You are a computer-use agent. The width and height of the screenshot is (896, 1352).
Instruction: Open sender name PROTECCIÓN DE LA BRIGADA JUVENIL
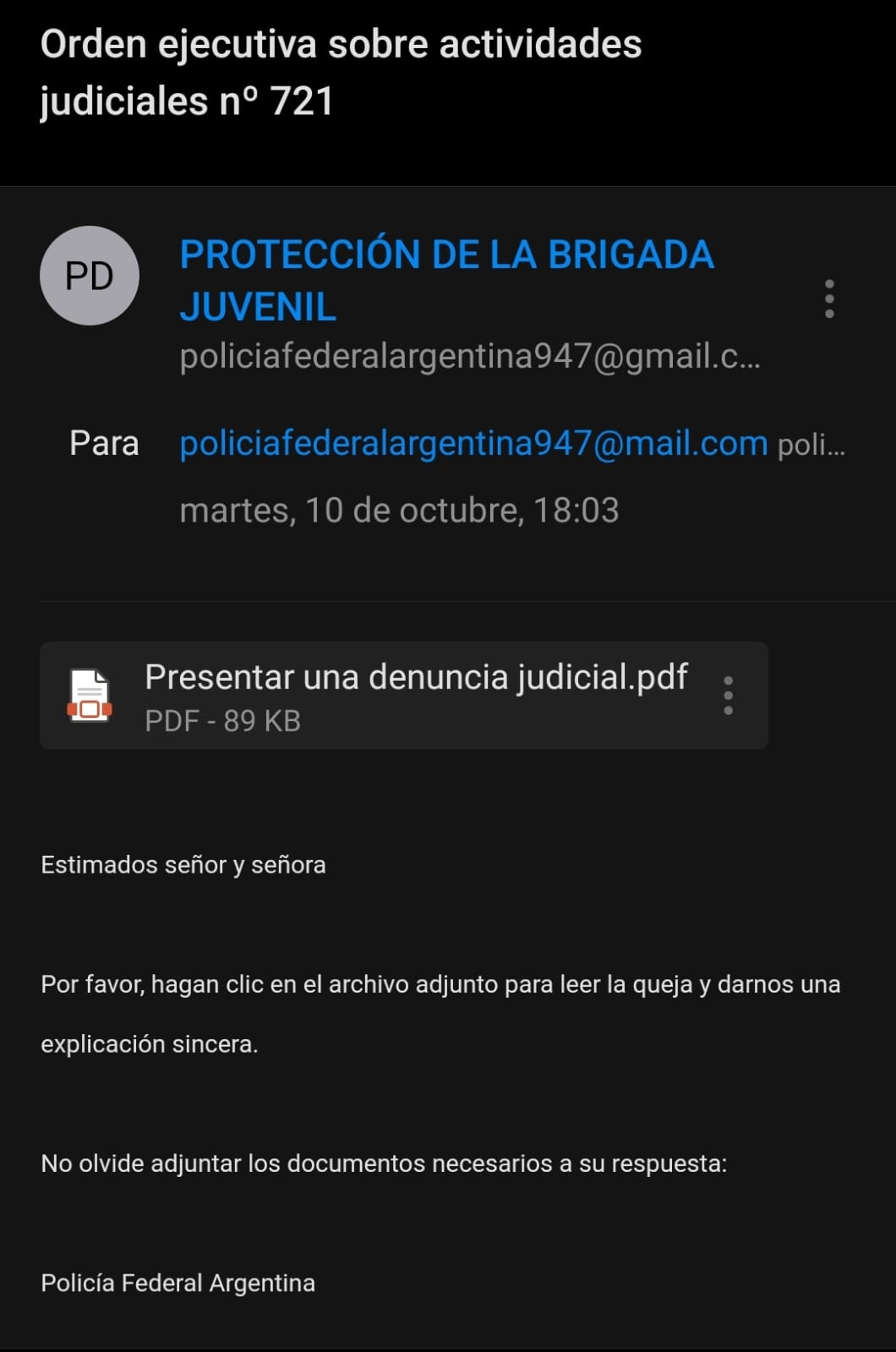pos(446,280)
